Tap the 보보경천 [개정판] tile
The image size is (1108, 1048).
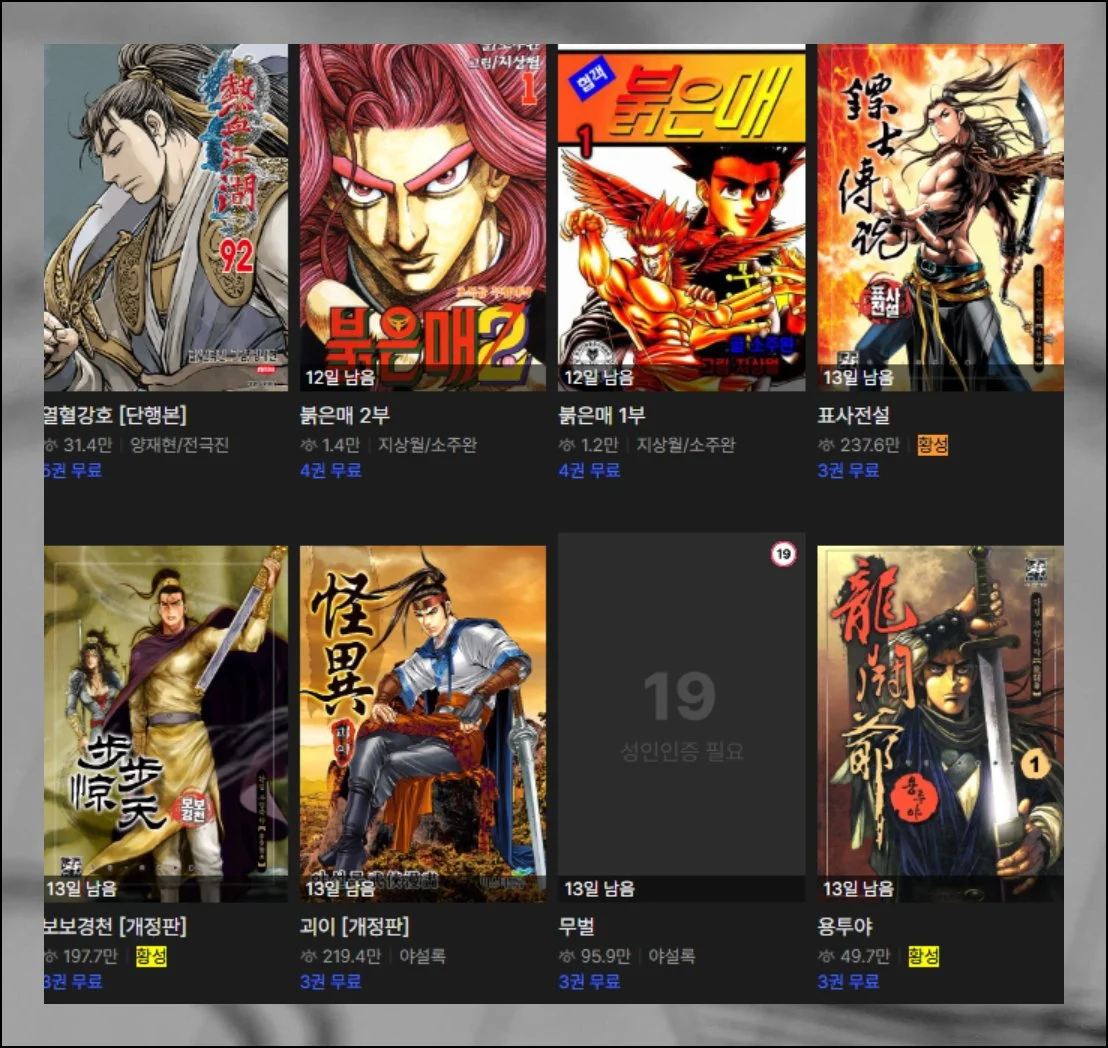(x=166, y=723)
